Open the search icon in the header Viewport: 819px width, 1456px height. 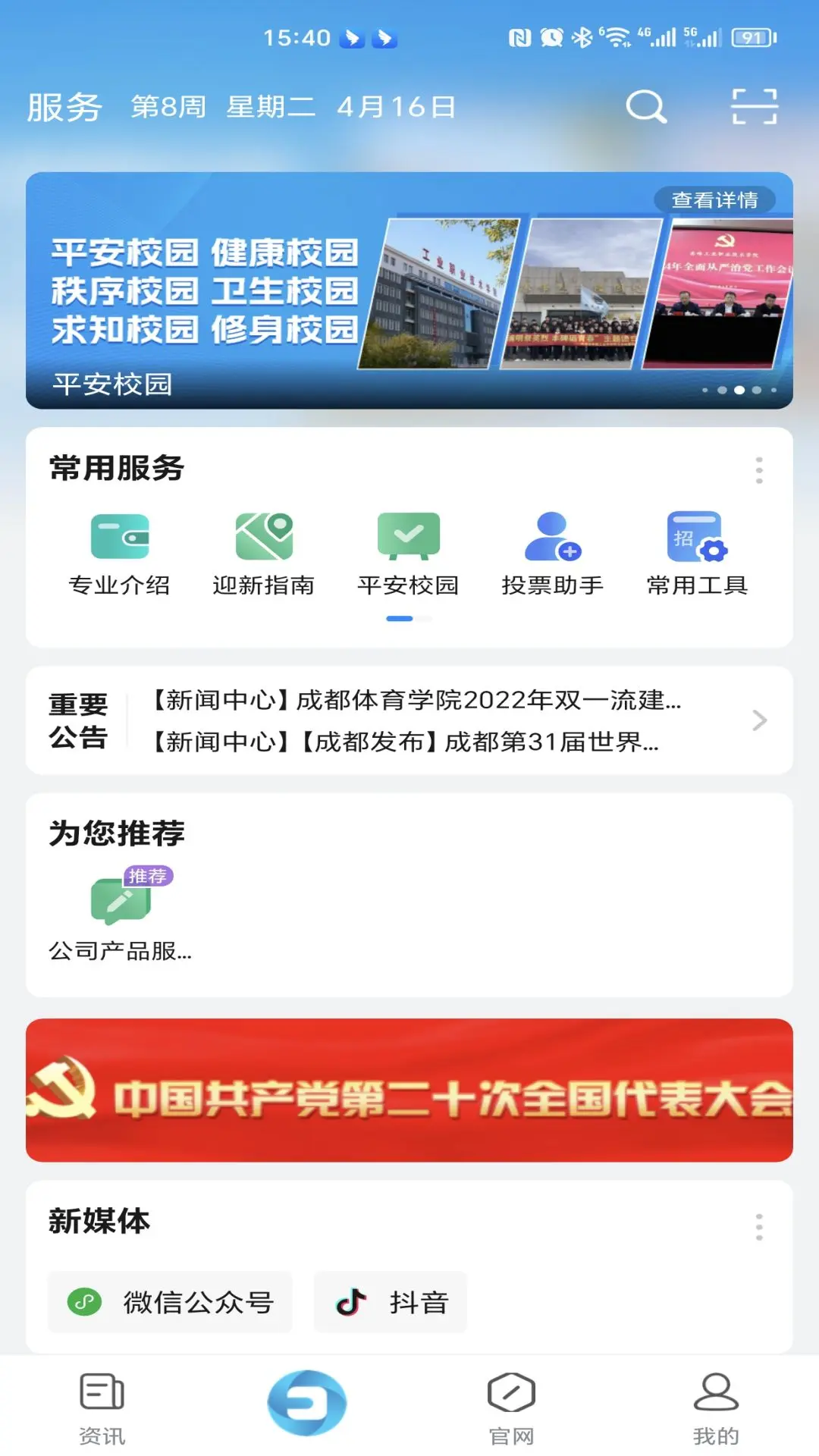pos(646,107)
